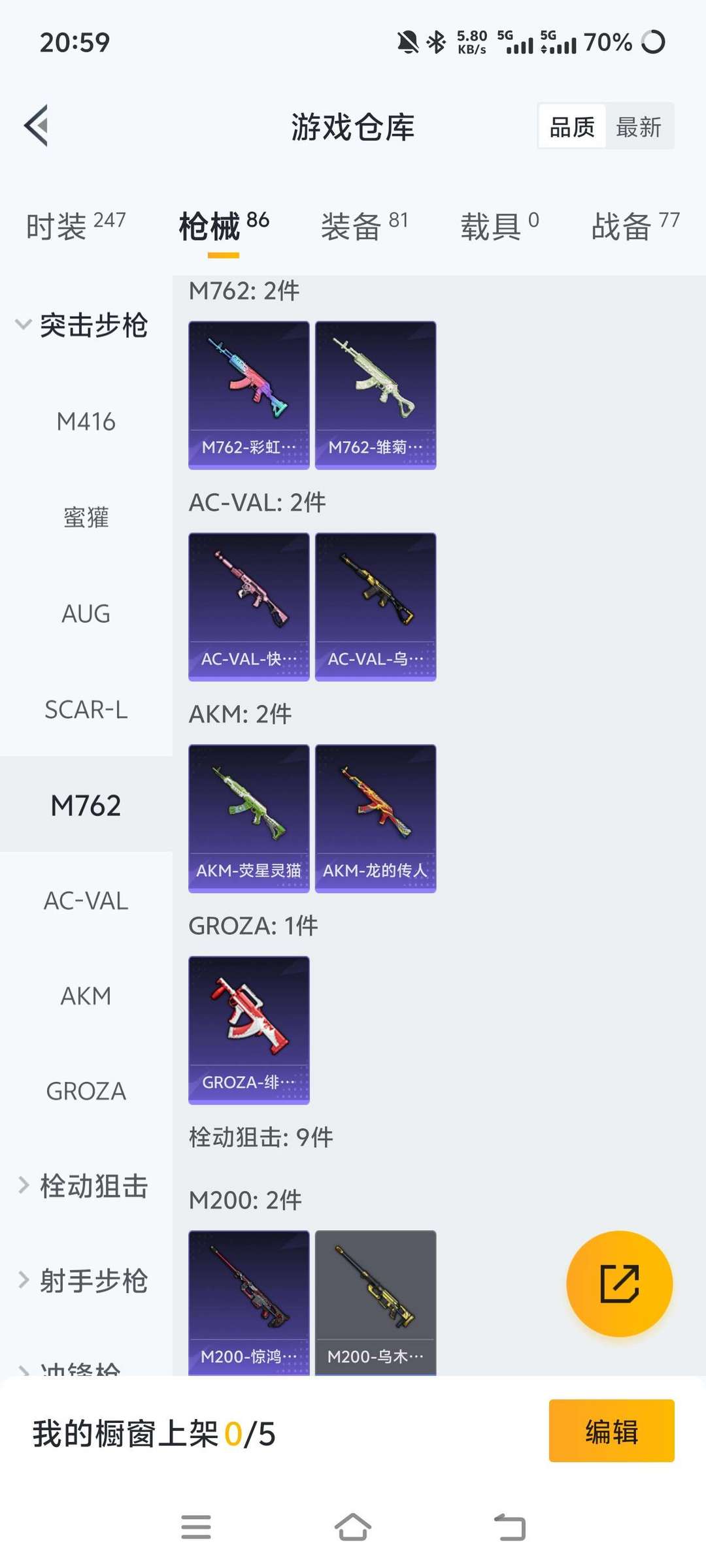This screenshot has width=706, height=1568.
Task: Open the M200-惊鸿 skin
Action: 248,1301
